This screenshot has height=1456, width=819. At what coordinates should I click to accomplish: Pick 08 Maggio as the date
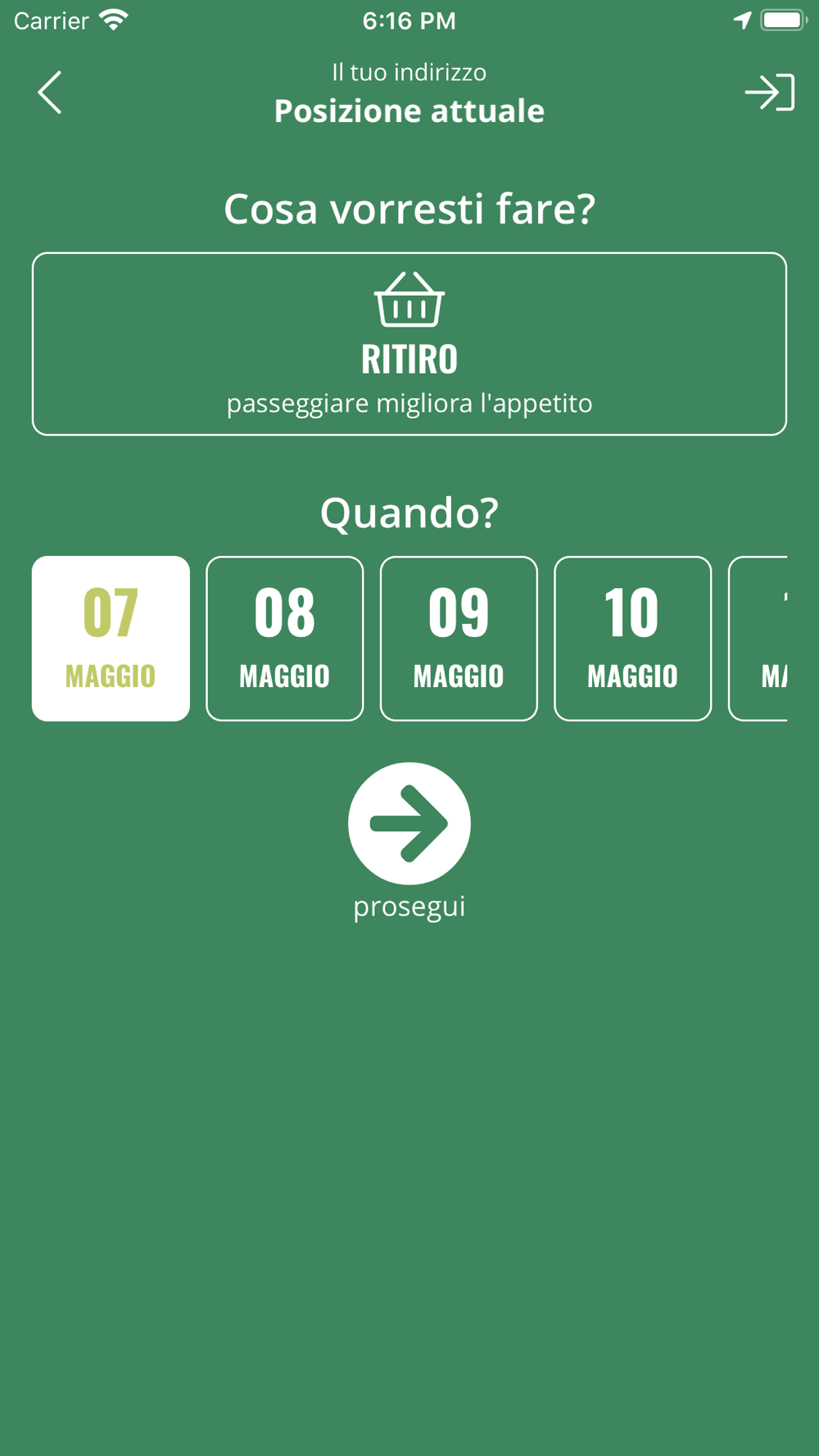284,639
